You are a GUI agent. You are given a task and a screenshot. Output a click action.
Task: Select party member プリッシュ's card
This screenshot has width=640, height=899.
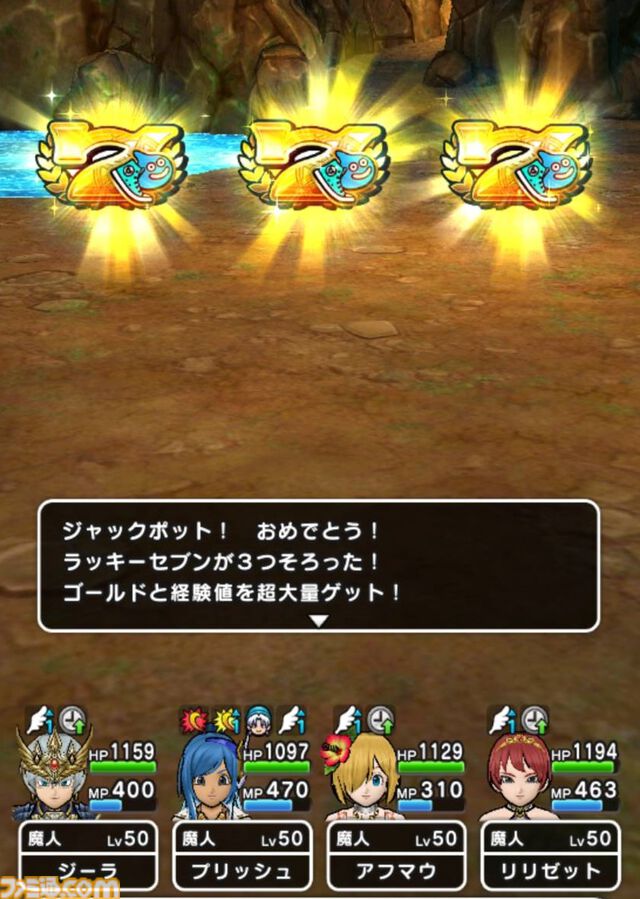(242, 855)
